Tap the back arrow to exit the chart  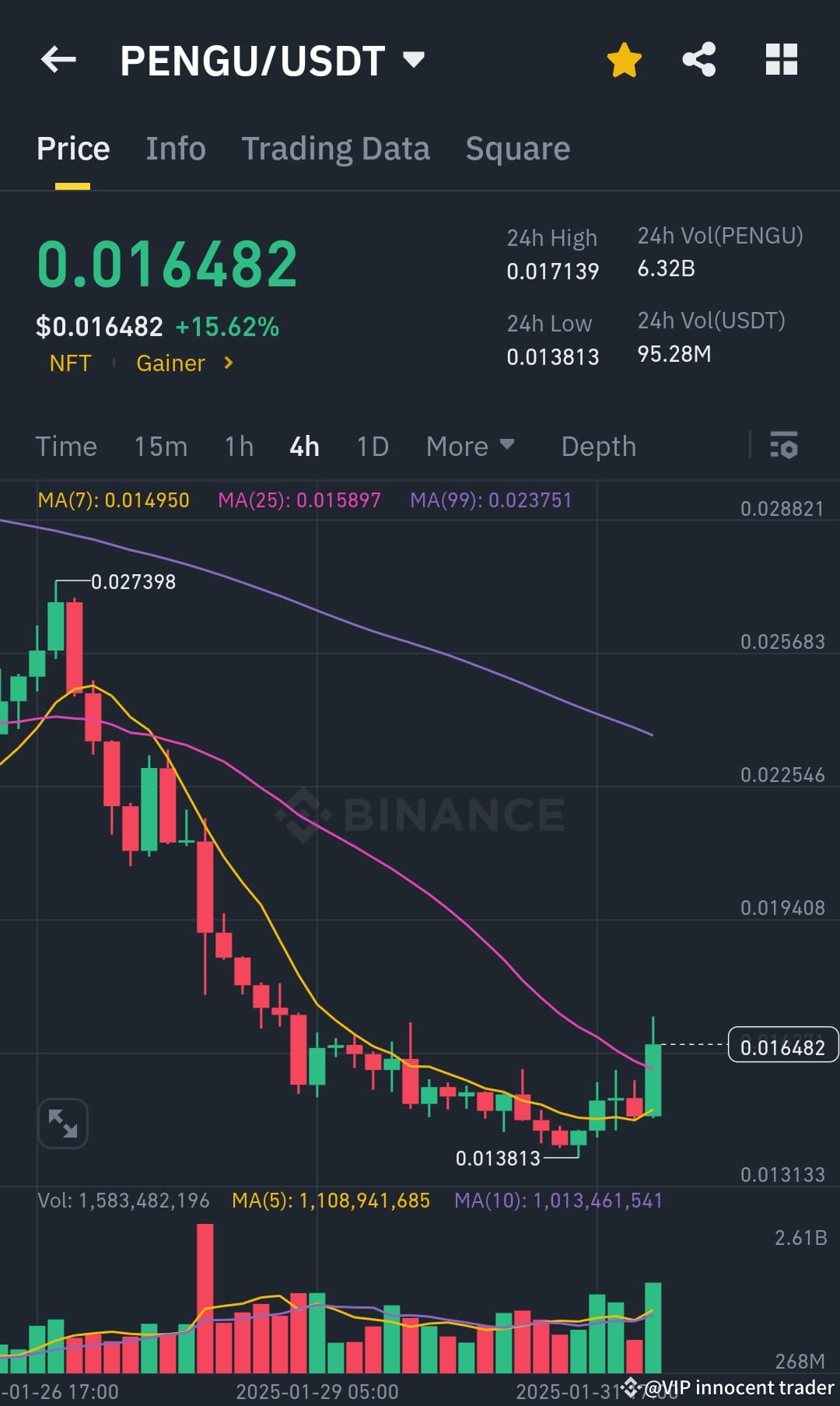tap(58, 59)
